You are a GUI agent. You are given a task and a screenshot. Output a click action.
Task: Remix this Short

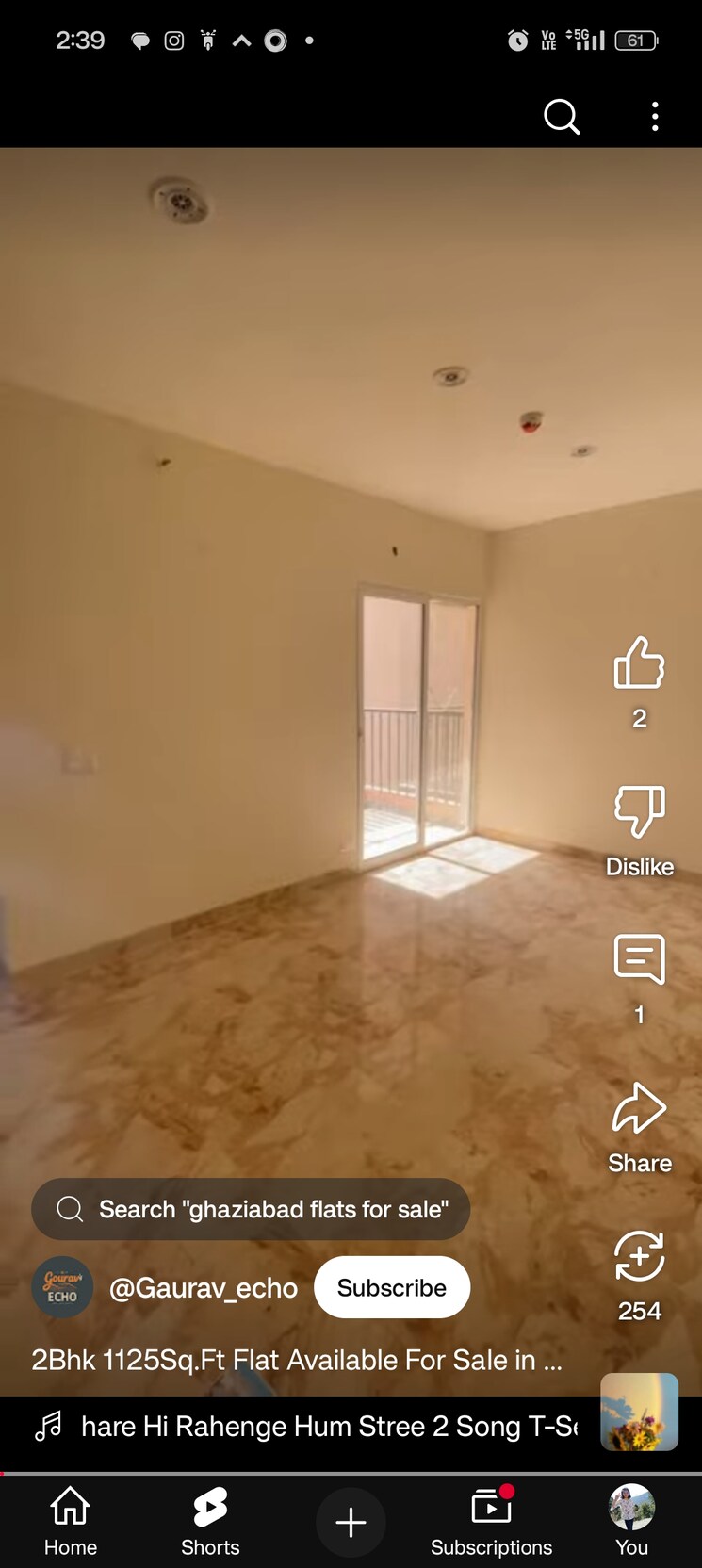pyautogui.click(x=639, y=1257)
